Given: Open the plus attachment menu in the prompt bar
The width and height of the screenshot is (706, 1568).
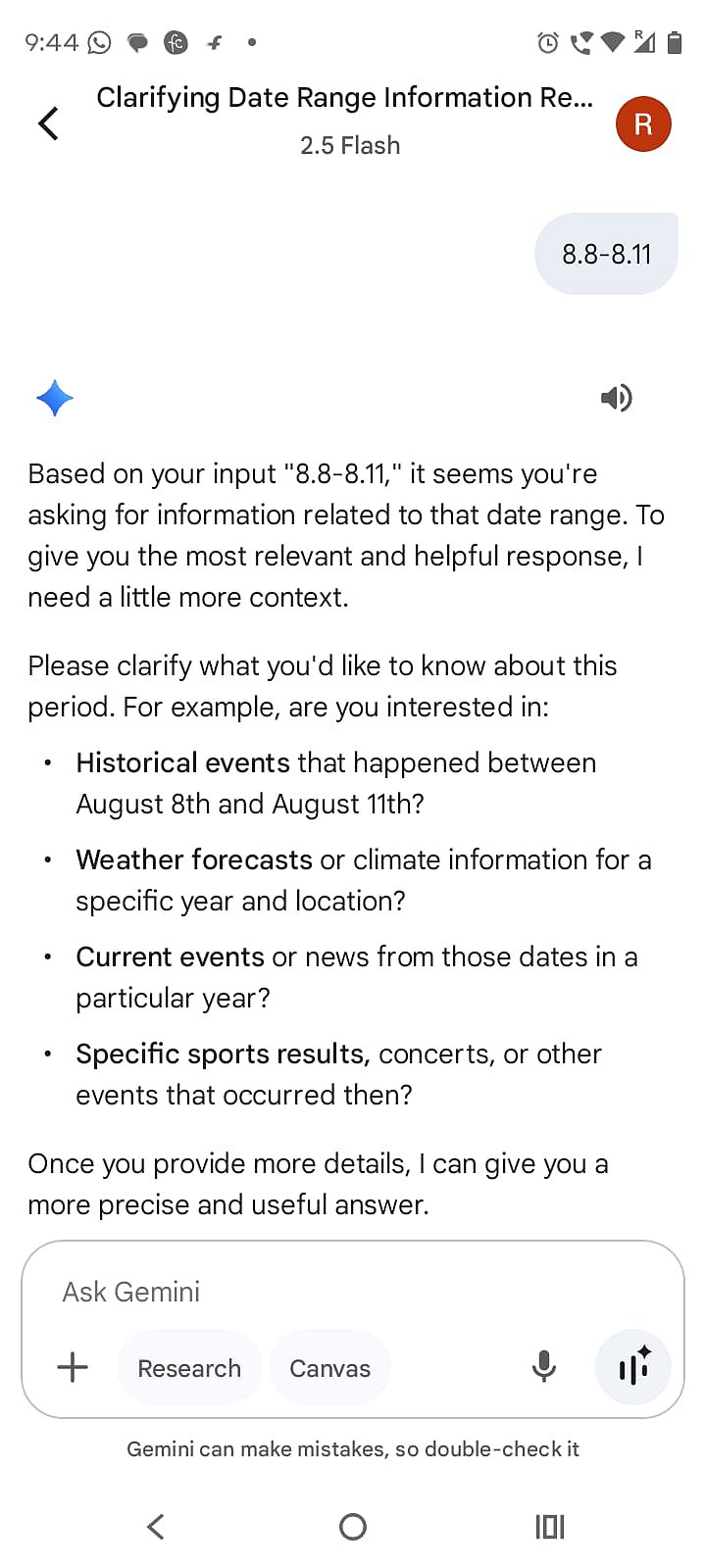Looking at the screenshot, I should pyautogui.click(x=72, y=1367).
